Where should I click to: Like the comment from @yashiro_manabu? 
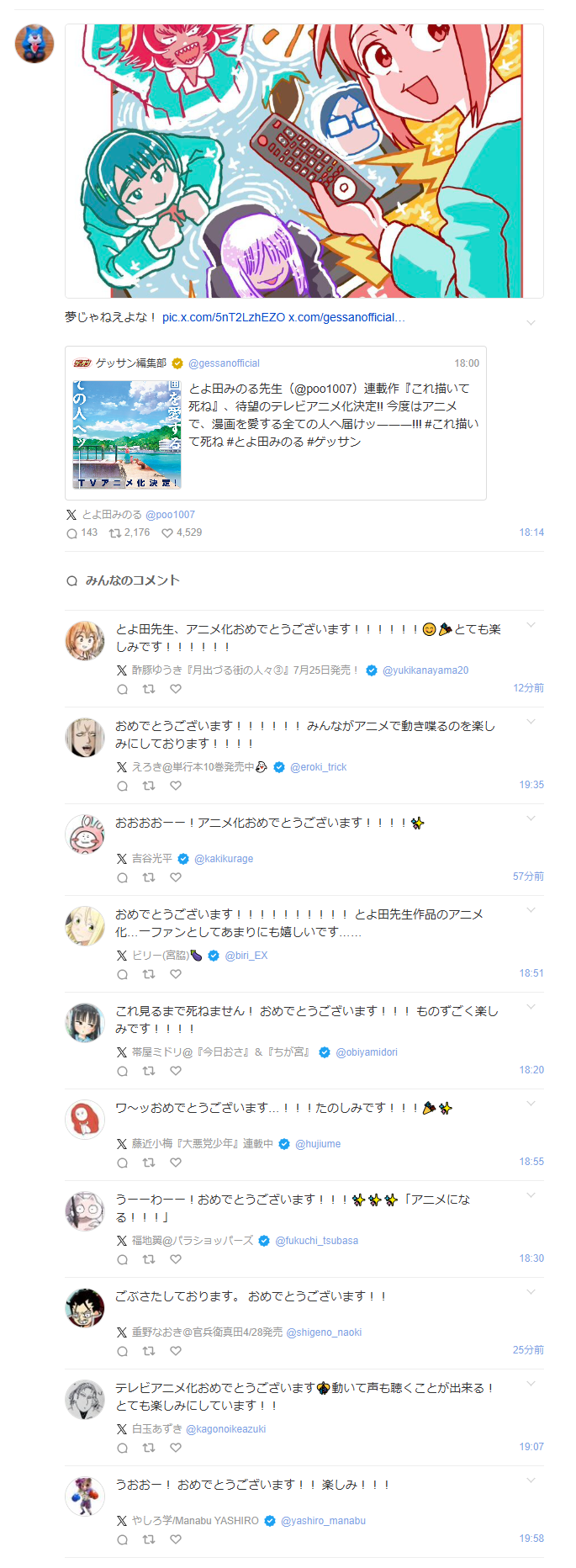coord(176,1539)
